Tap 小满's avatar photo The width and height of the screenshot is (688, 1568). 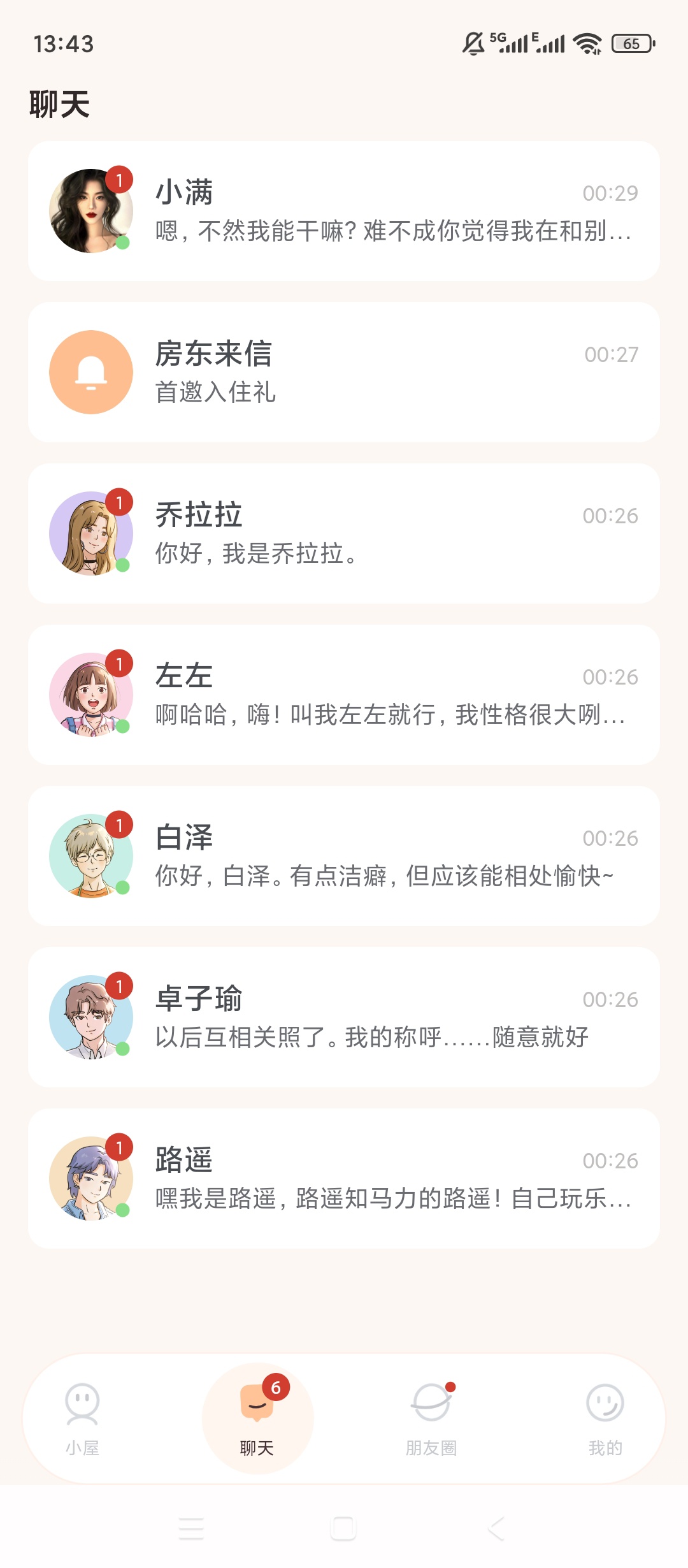pos(91,210)
